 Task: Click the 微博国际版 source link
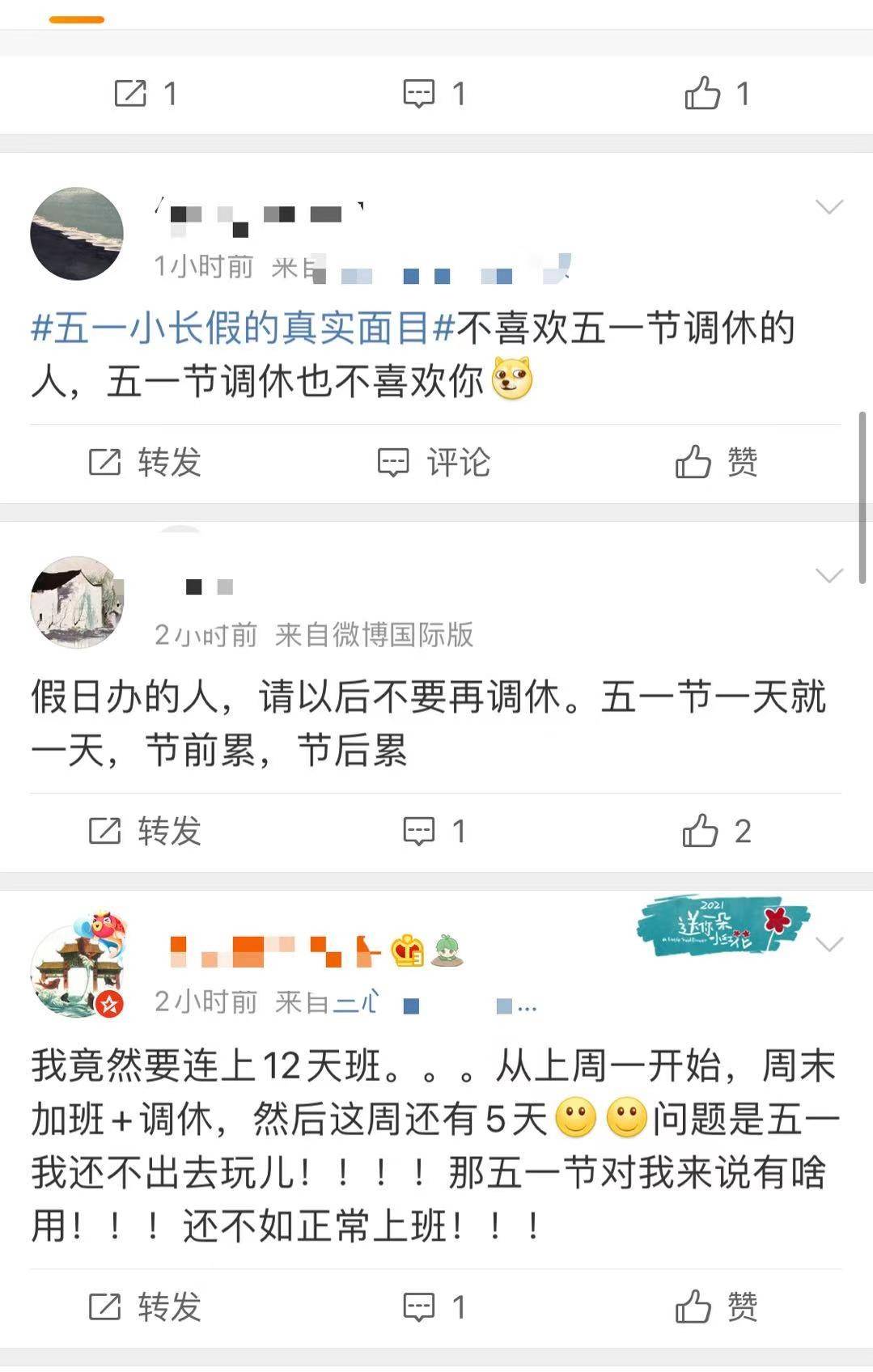click(401, 636)
